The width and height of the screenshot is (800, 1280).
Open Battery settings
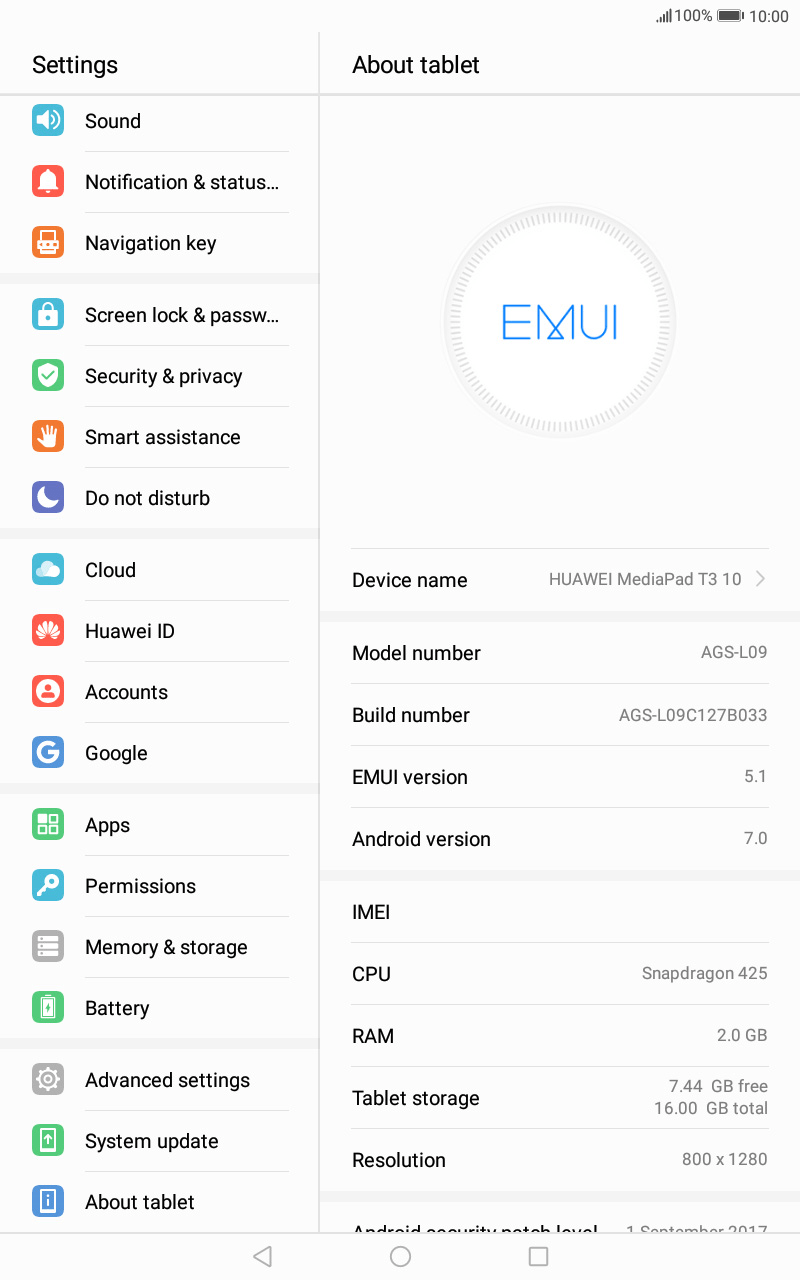160,1008
